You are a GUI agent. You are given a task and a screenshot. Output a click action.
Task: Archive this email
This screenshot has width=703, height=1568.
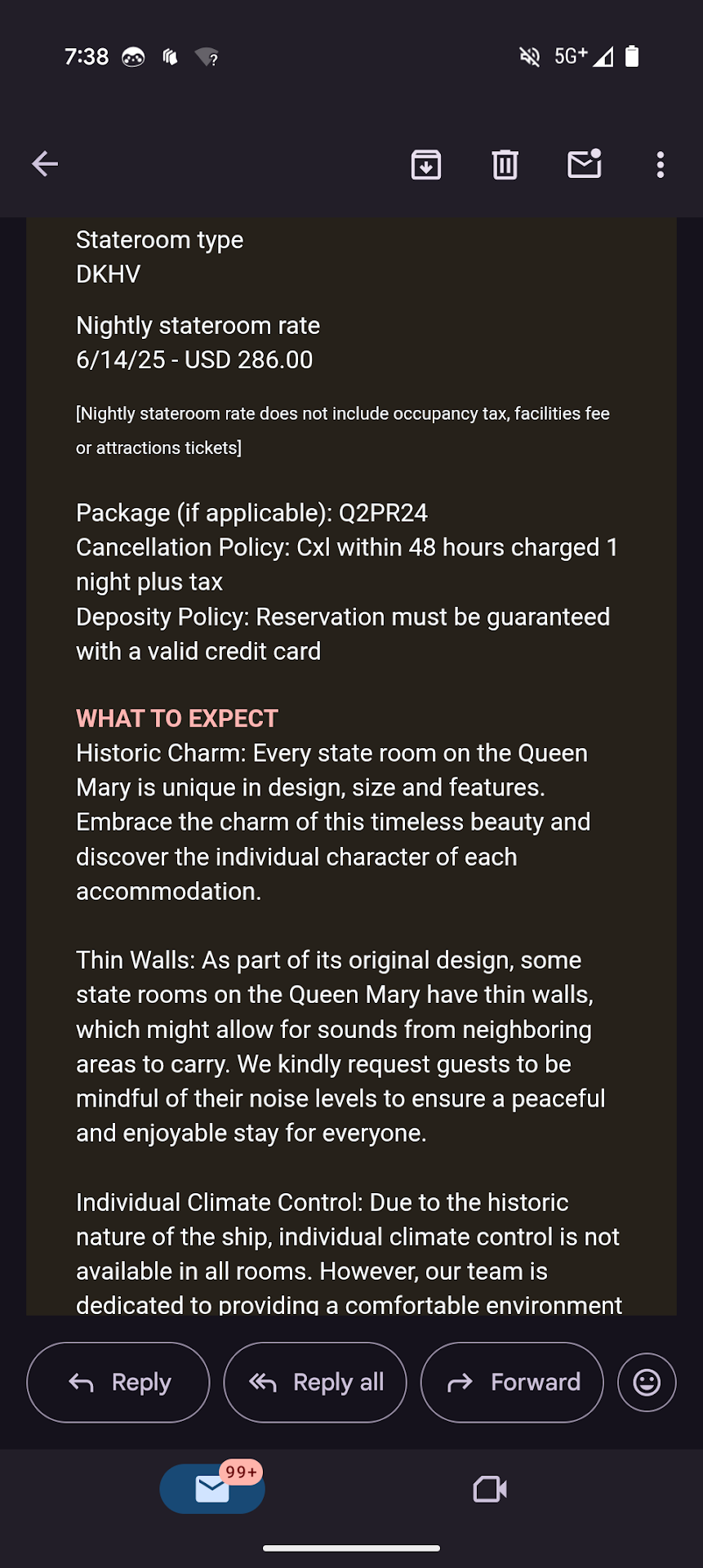(425, 164)
